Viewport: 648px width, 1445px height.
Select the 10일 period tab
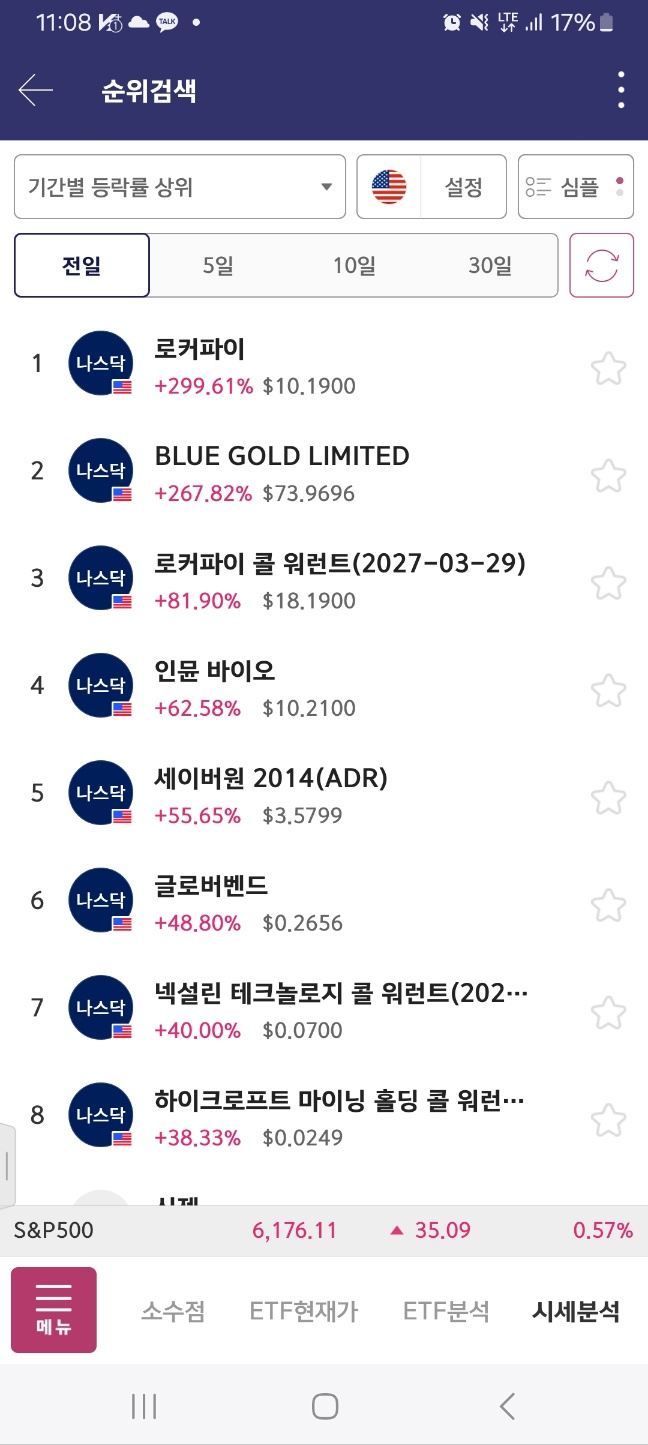[354, 266]
